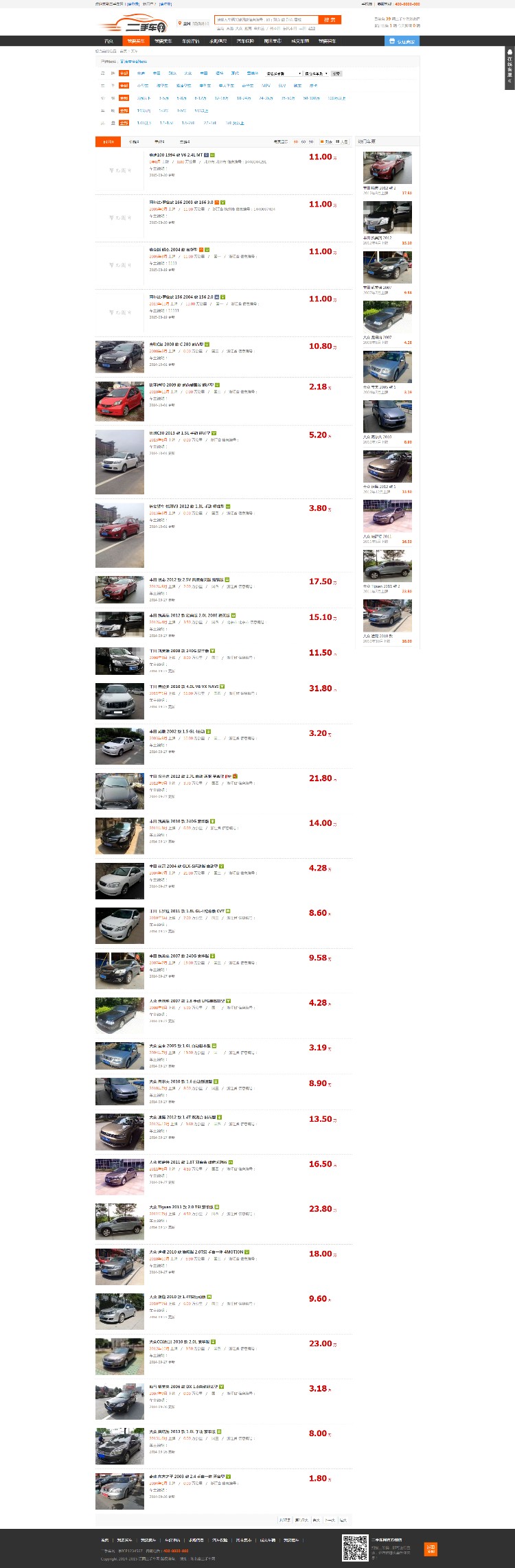Select the MPV vehicle type filter

(266, 86)
